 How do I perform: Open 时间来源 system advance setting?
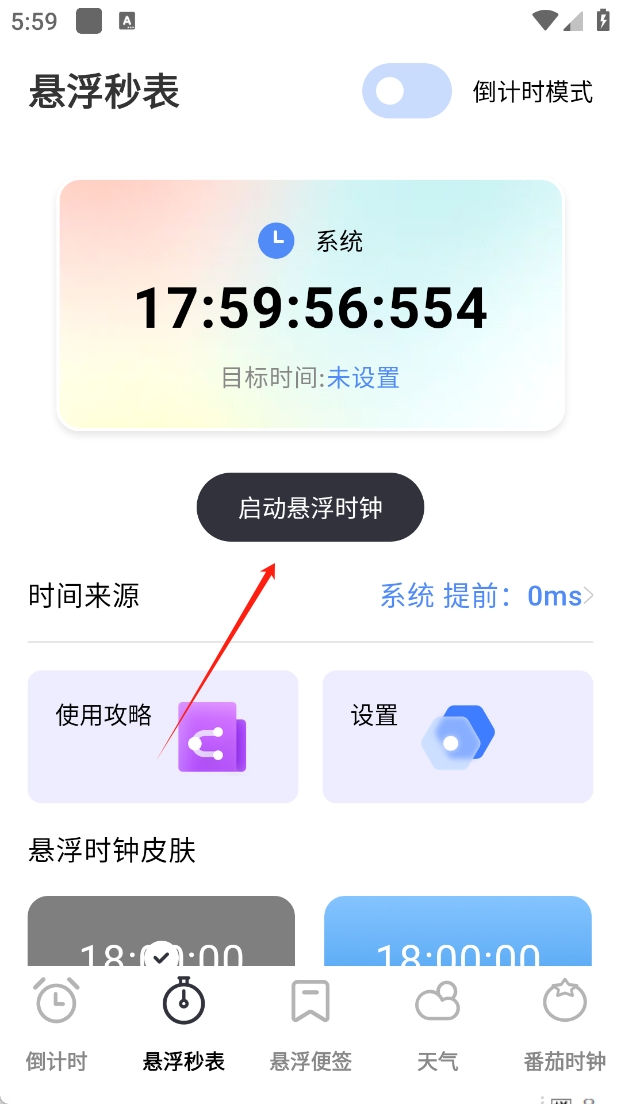coord(486,596)
